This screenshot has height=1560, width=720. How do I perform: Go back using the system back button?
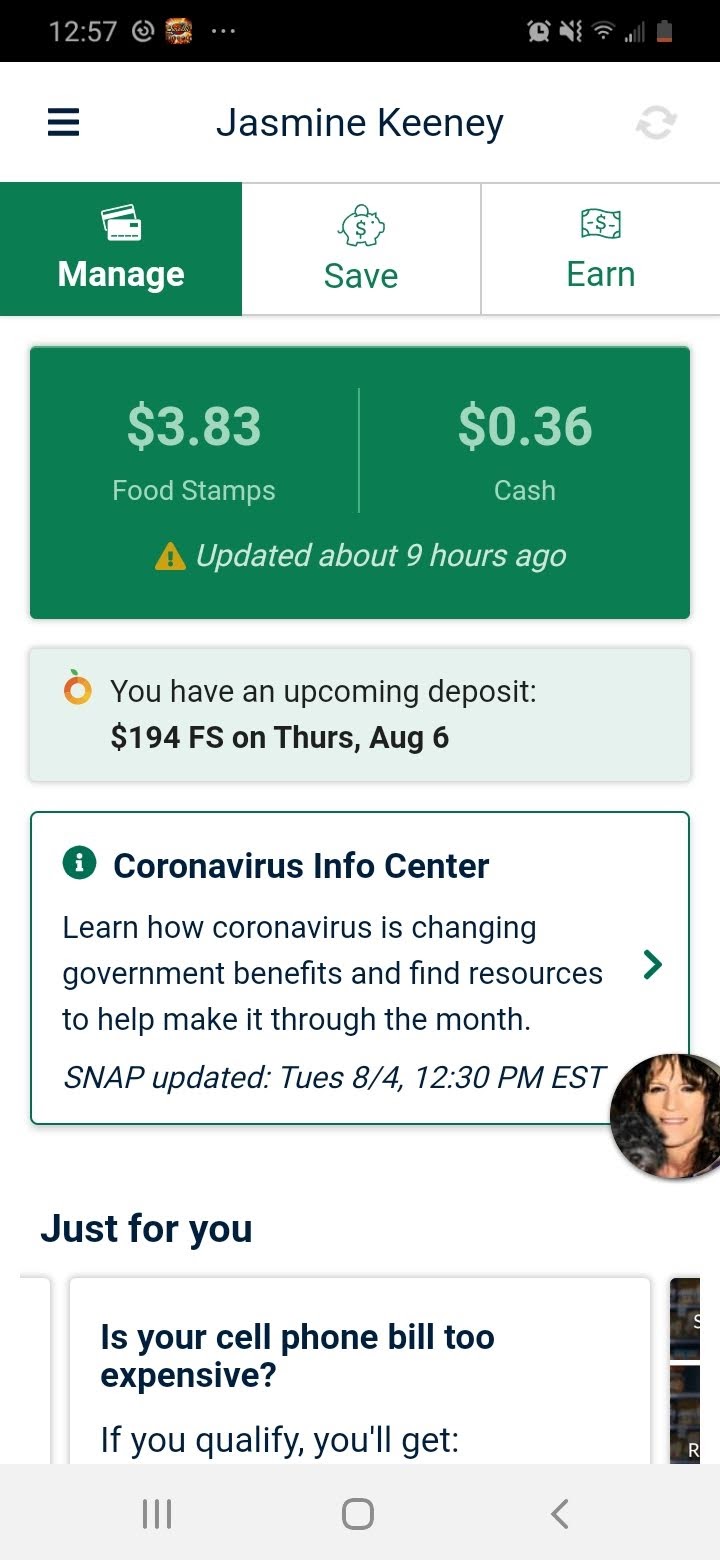tap(560, 1513)
